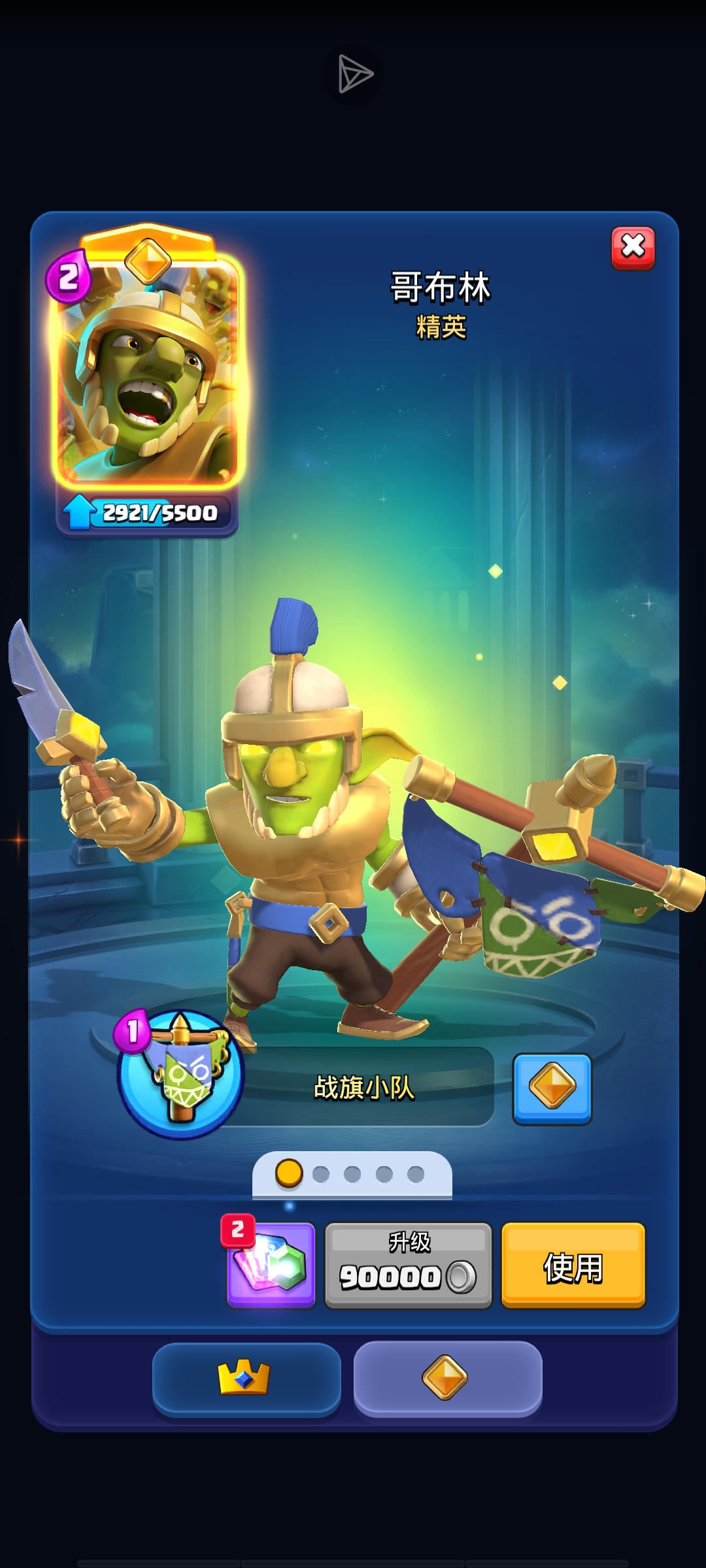Screen dimensions: 706x1568
Task: Switch to the crown tab
Action: (246, 1379)
